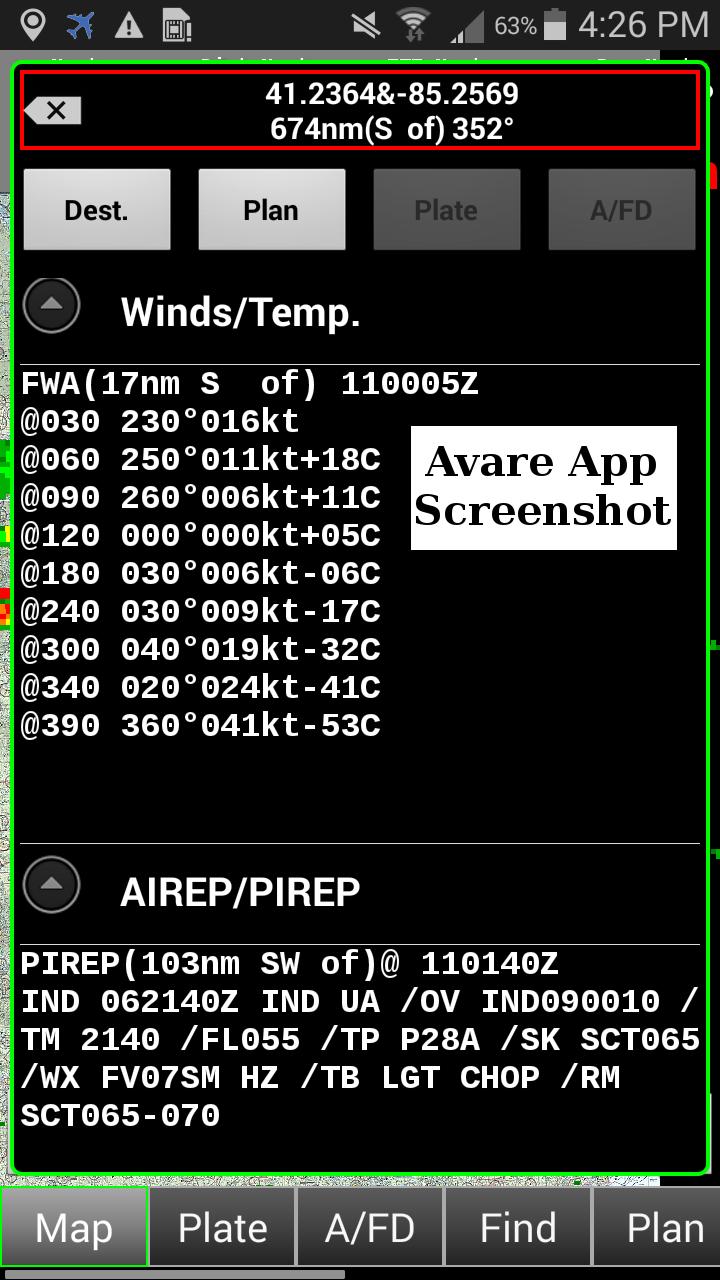
Task: Open the Find tab
Action: (x=518, y=1228)
